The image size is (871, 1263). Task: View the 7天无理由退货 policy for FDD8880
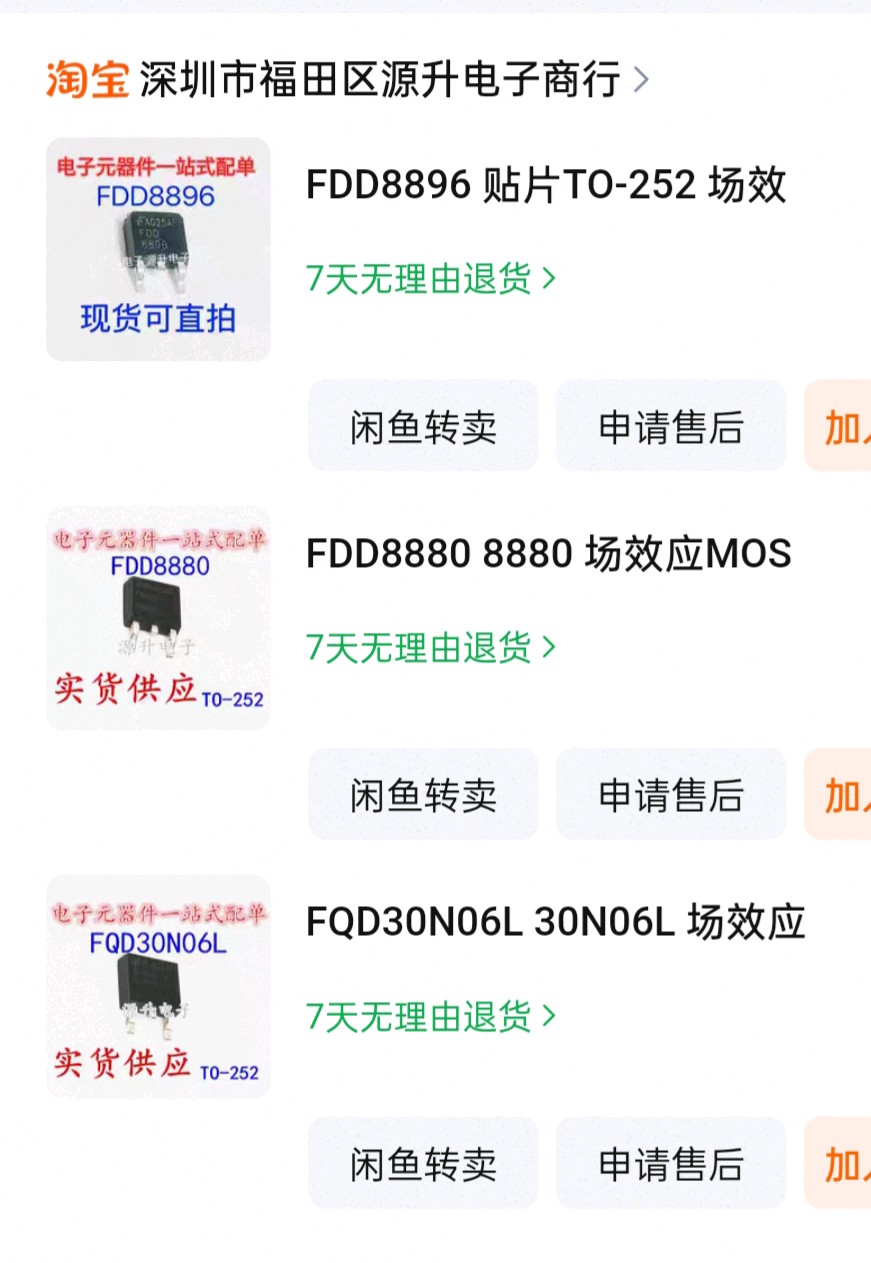430,648
